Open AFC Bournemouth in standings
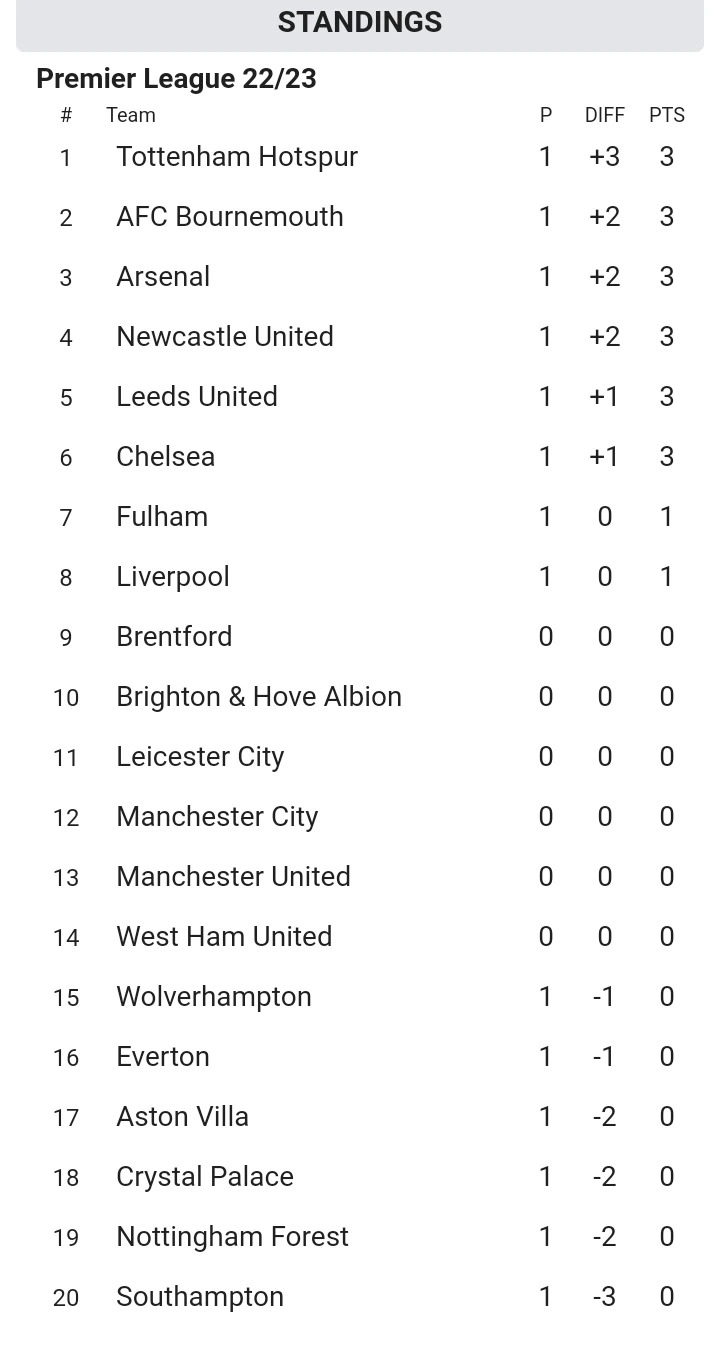The height and width of the screenshot is (1361, 720). point(360,217)
